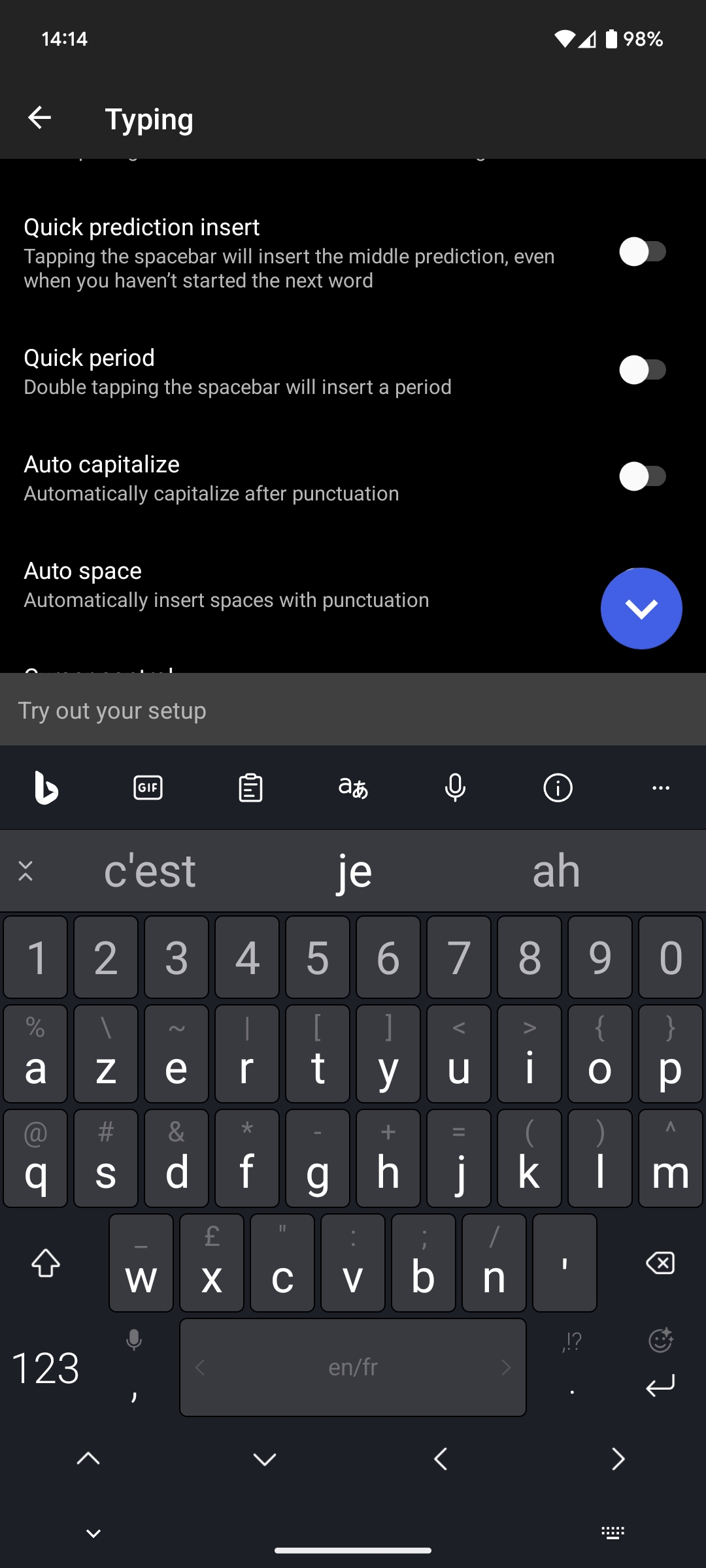This screenshot has width=706, height=1568.
Task: Switch to the 123 symbols layout
Action: tap(46, 1367)
